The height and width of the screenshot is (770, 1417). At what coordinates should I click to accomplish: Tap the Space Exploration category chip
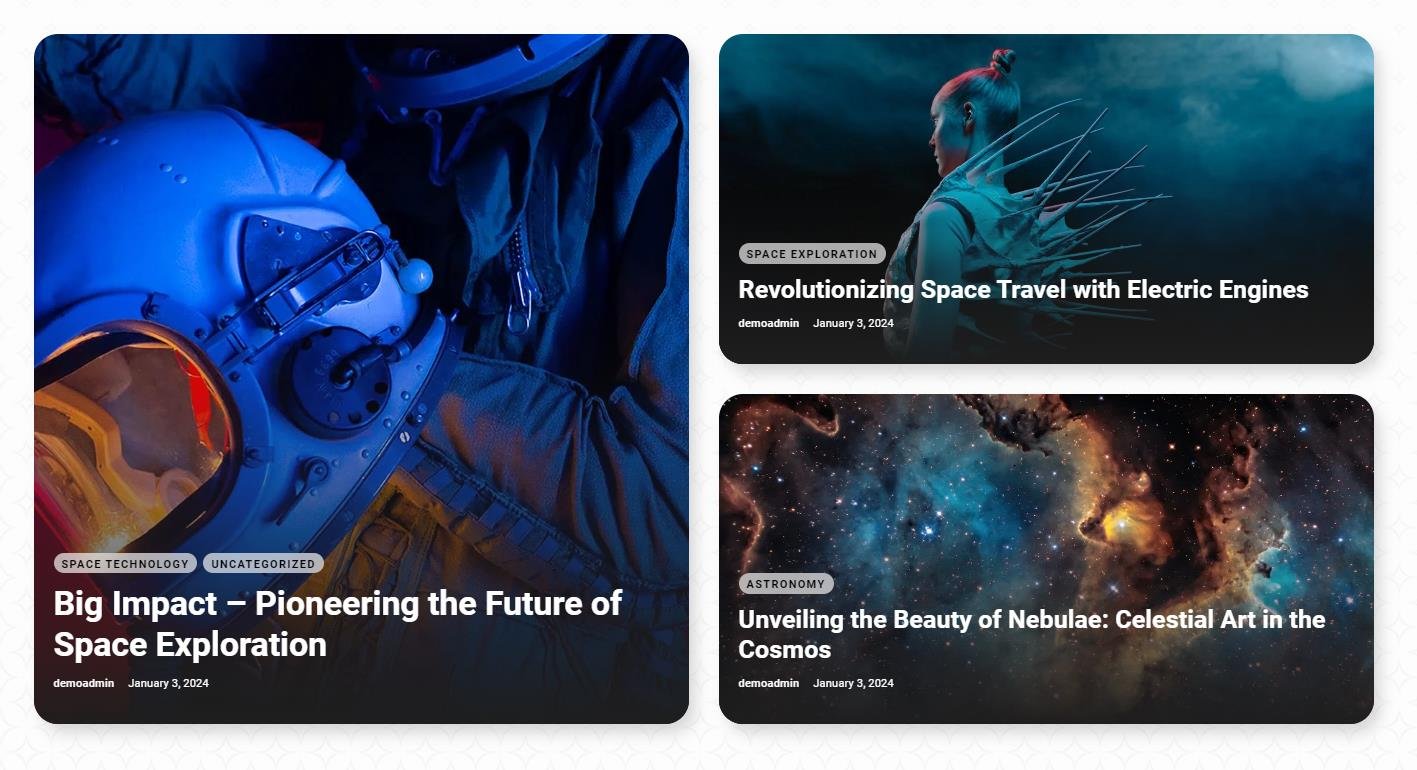tap(812, 254)
